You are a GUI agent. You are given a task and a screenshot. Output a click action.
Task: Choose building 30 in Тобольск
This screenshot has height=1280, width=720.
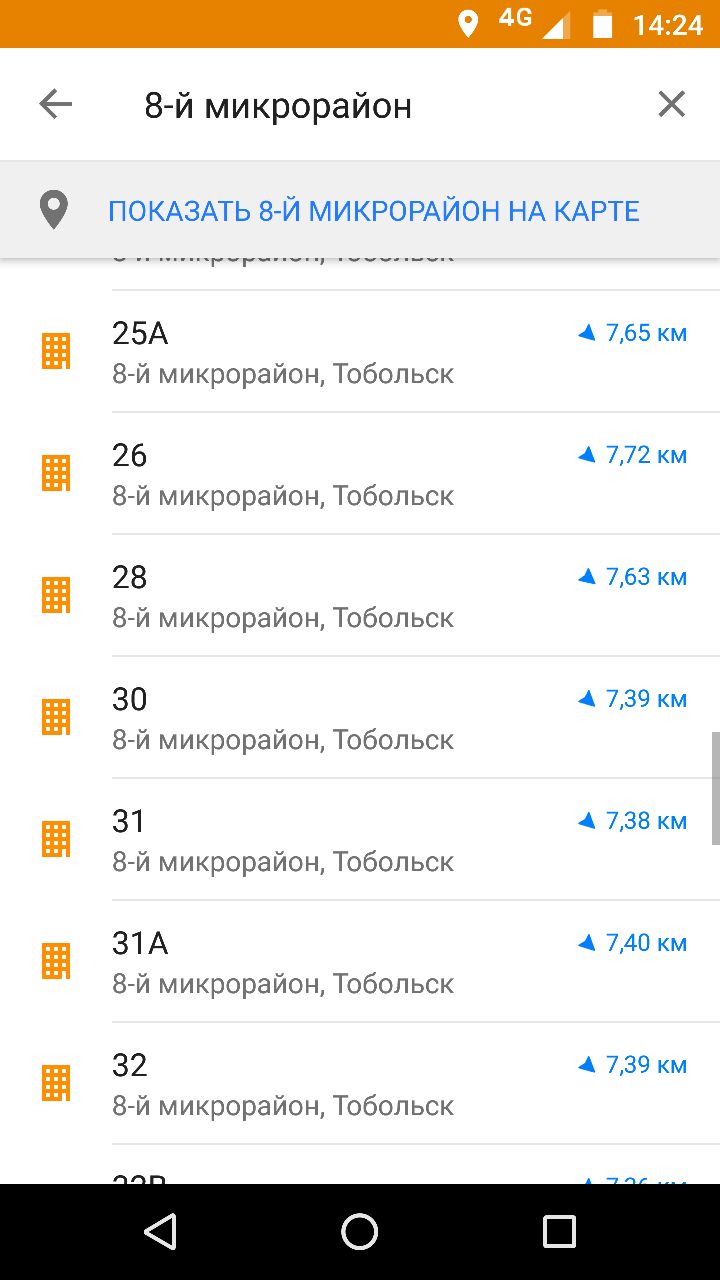click(360, 718)
